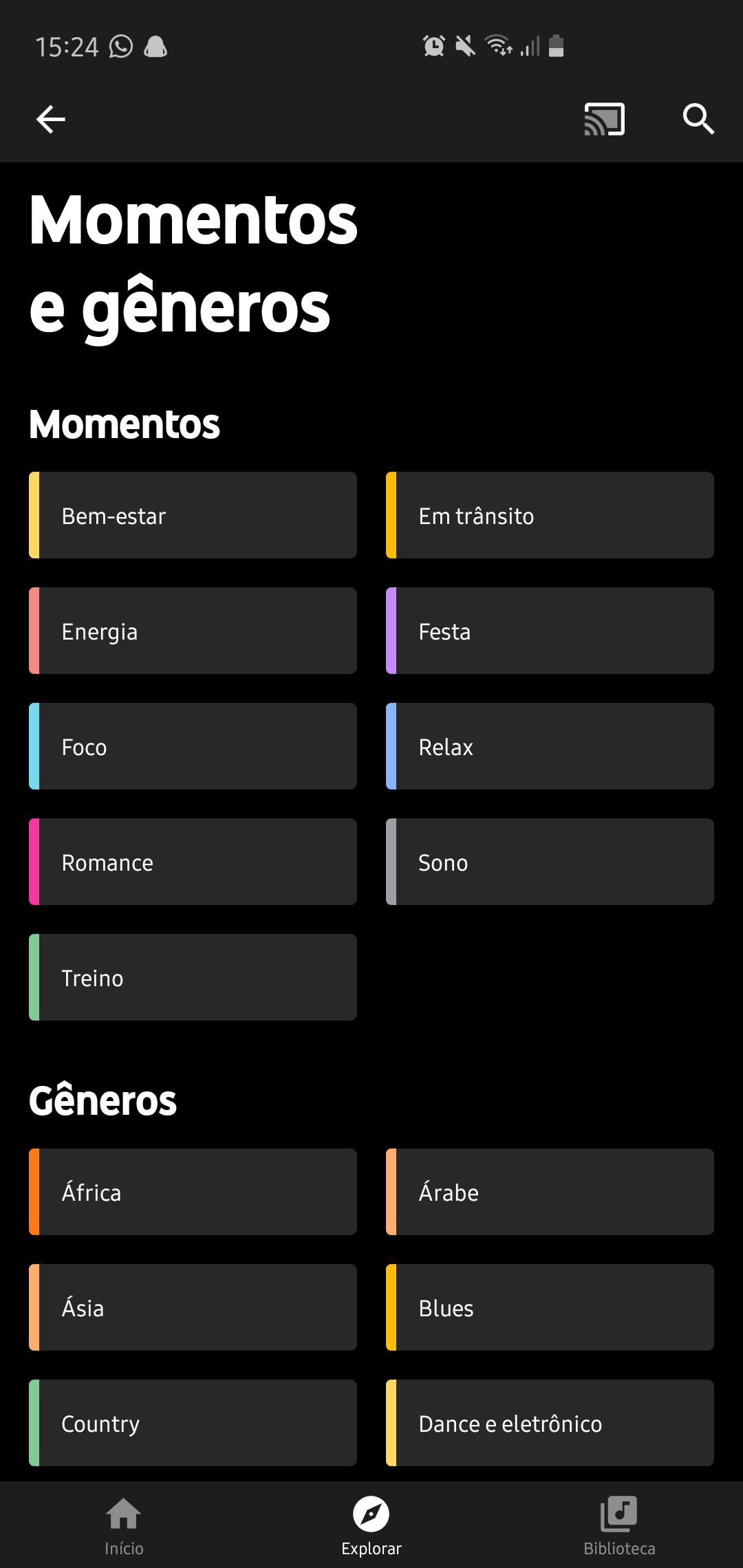743x1568 pixels.
Task: Open search with the magnifier icon
Action: [698, 119]
